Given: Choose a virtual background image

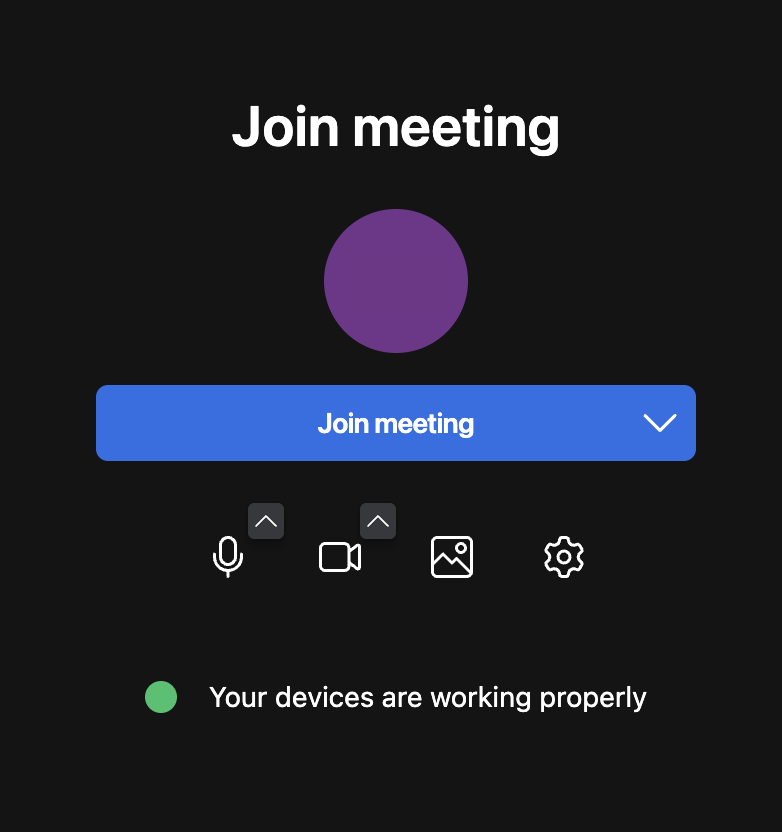Looking at the screenshot, I should [x=452, y=557].
